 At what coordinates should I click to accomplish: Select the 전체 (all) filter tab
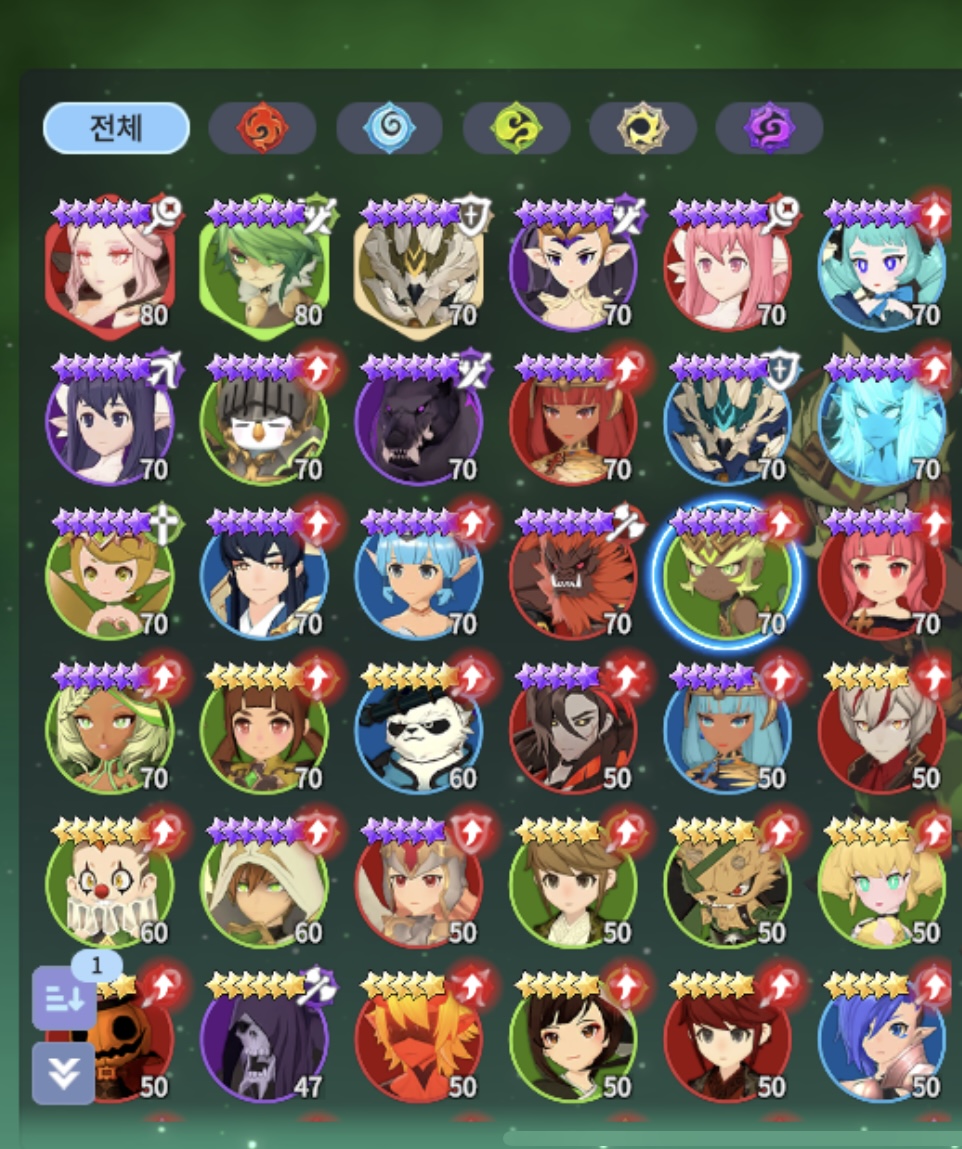click(116, 128)
